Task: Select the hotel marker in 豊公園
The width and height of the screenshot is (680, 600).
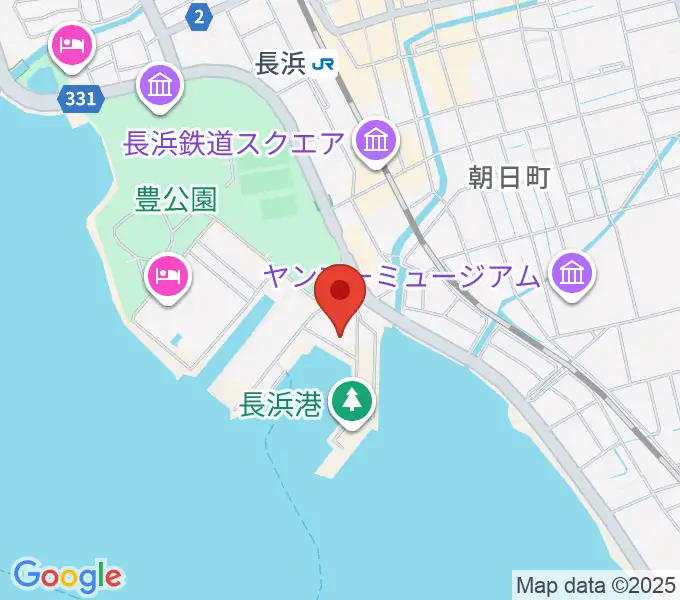Action: pyautogui.click(x=168, y=274)
